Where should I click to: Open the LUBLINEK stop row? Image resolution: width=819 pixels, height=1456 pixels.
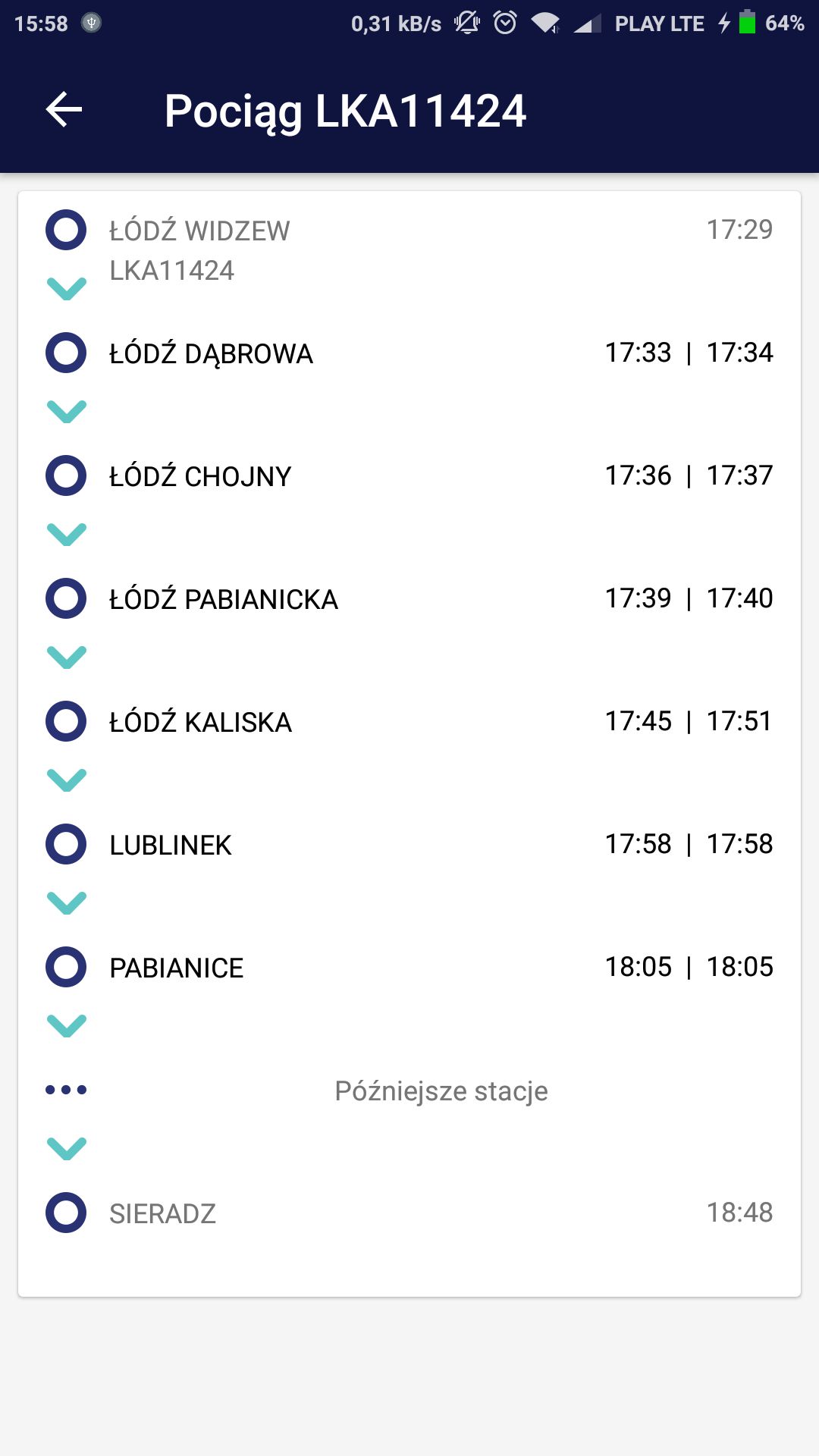(x=409, y=845)
